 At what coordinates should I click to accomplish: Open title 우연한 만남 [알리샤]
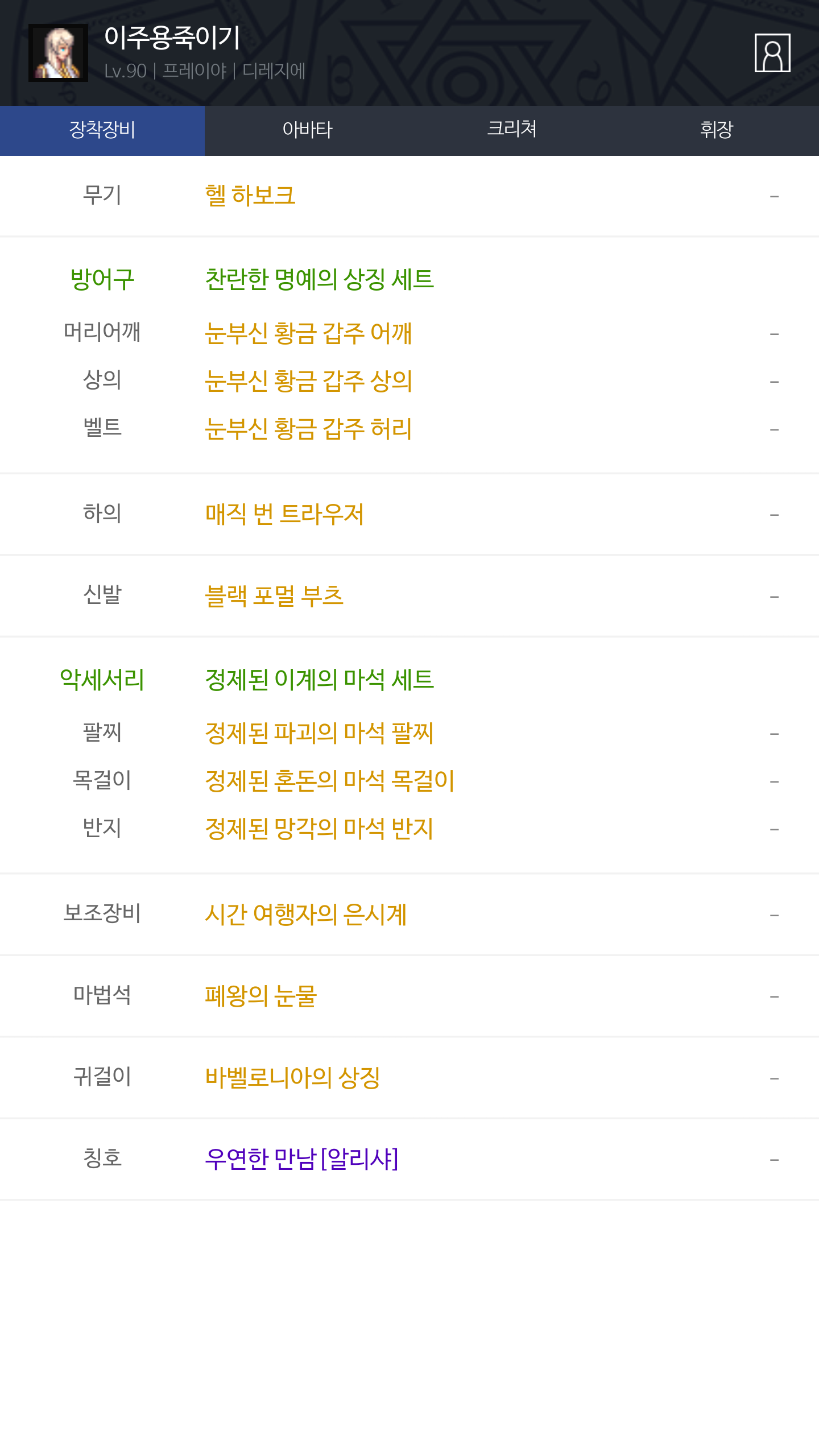point(301,1159)
